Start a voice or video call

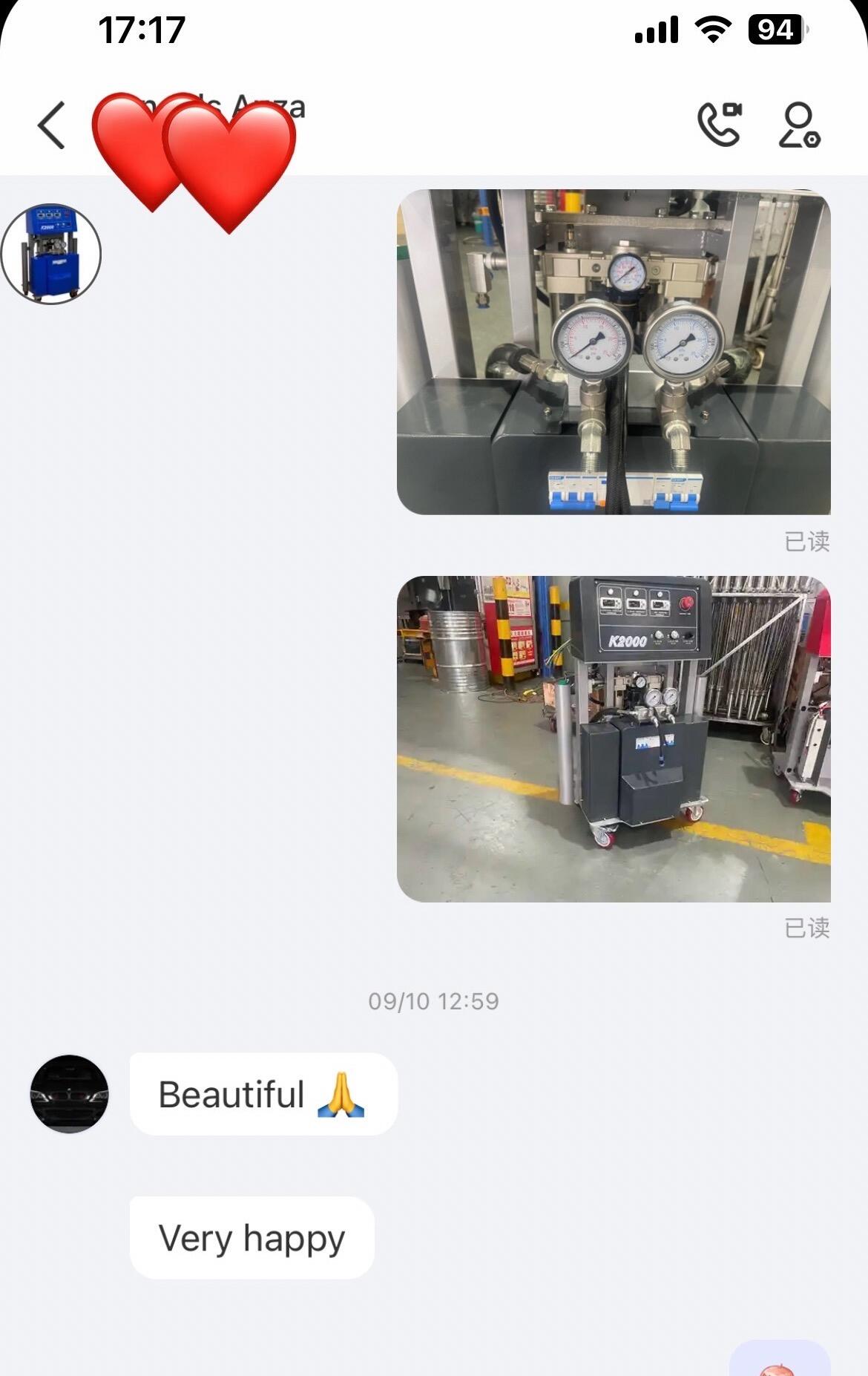click(x=719, y=124)
